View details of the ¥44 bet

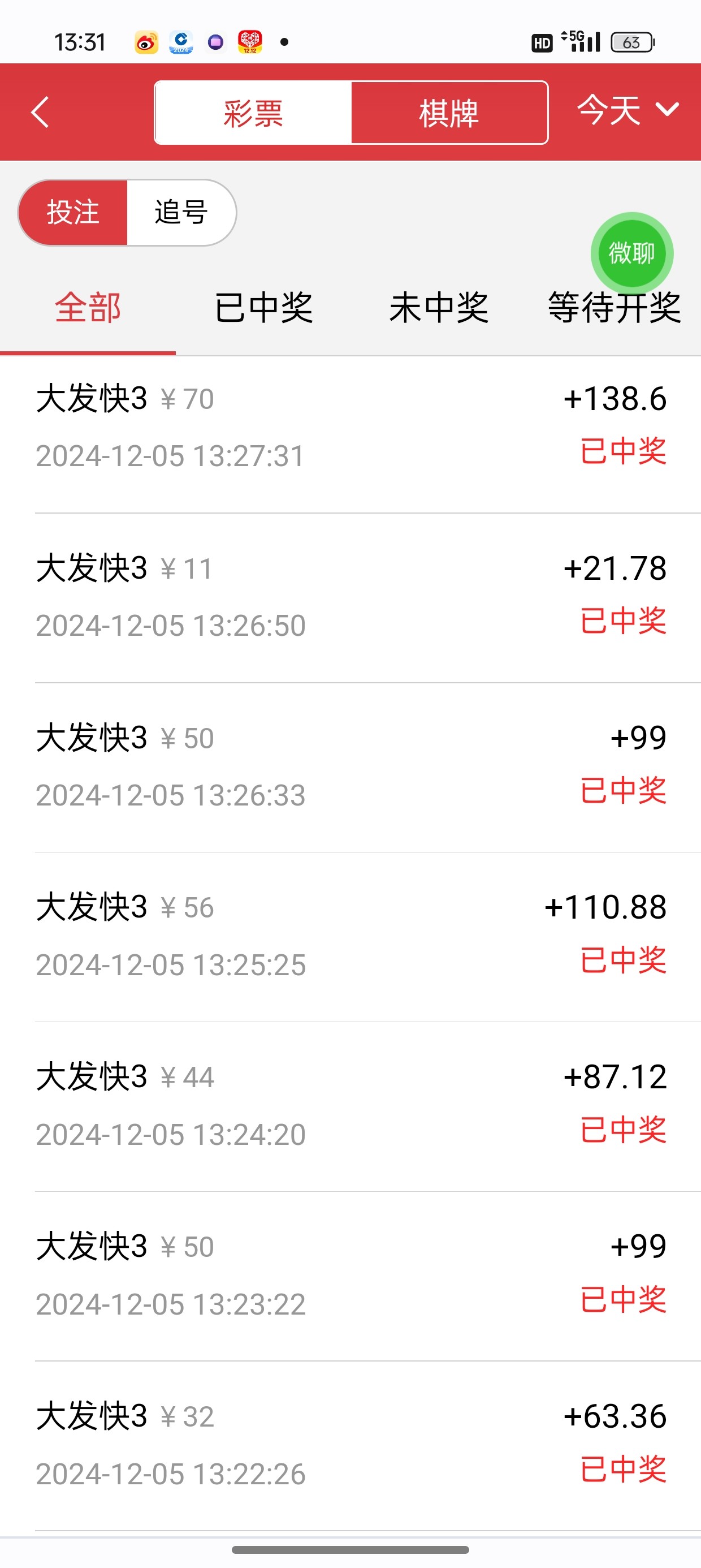[350, 1106]
